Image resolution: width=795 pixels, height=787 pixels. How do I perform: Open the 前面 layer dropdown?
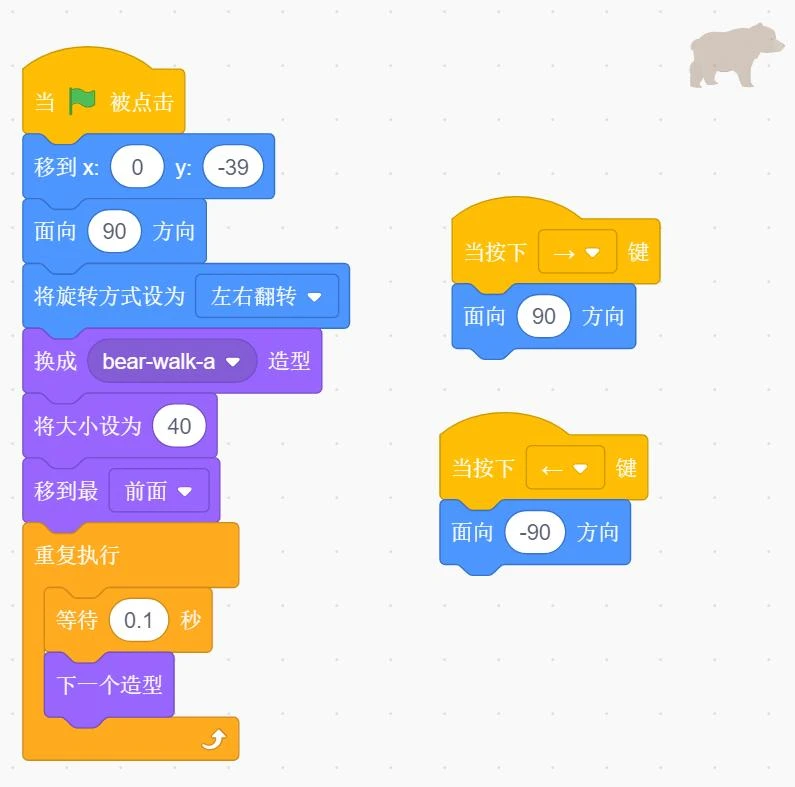(x=159, y=491)
